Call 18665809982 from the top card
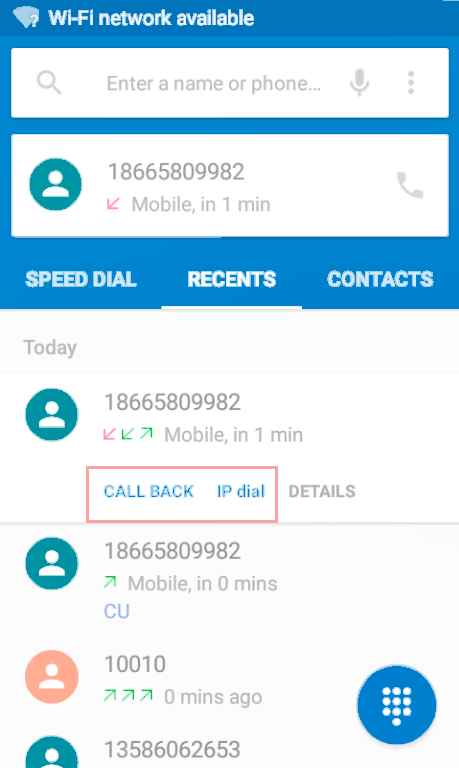 click(x=410, y=185)
